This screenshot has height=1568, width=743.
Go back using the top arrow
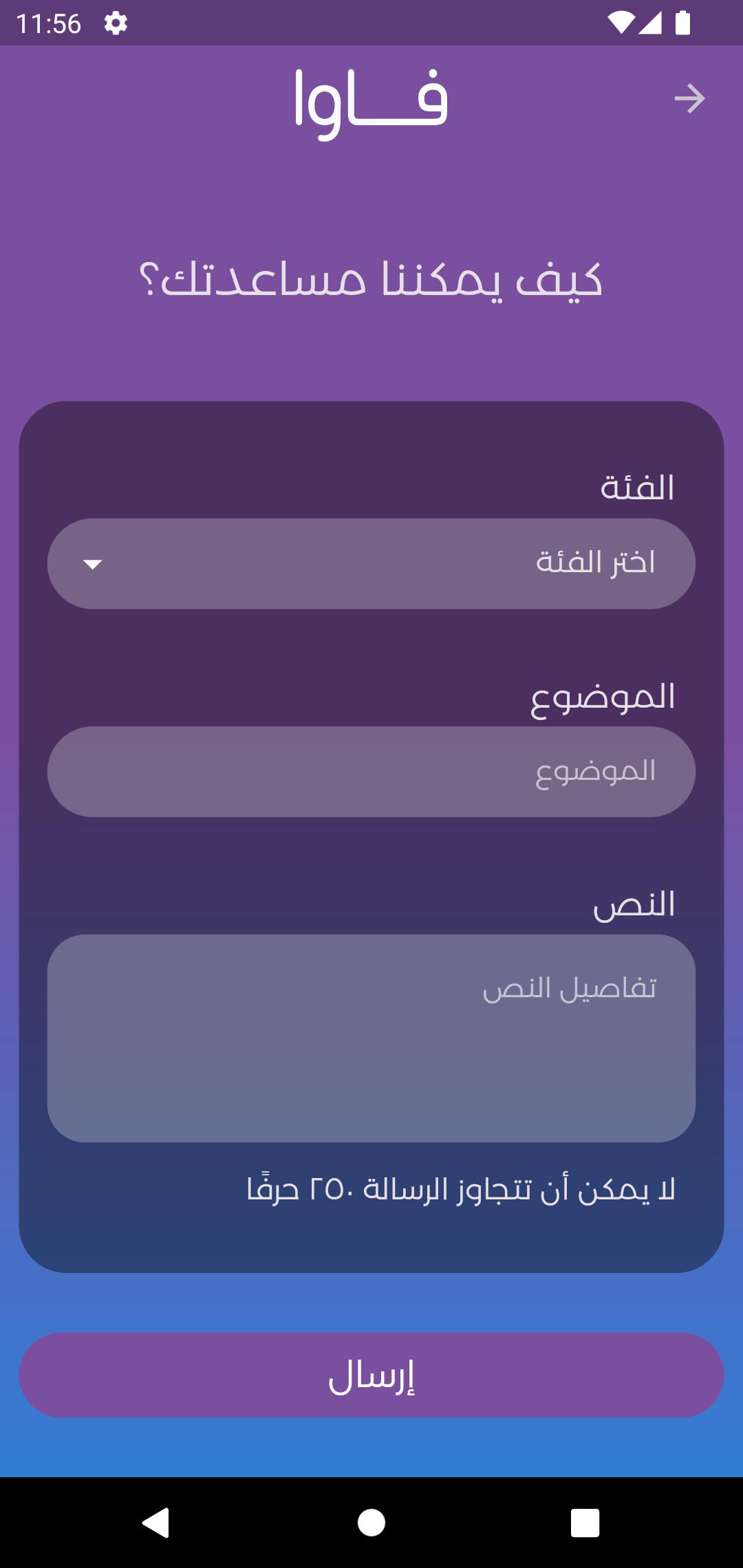pos(689,99)
